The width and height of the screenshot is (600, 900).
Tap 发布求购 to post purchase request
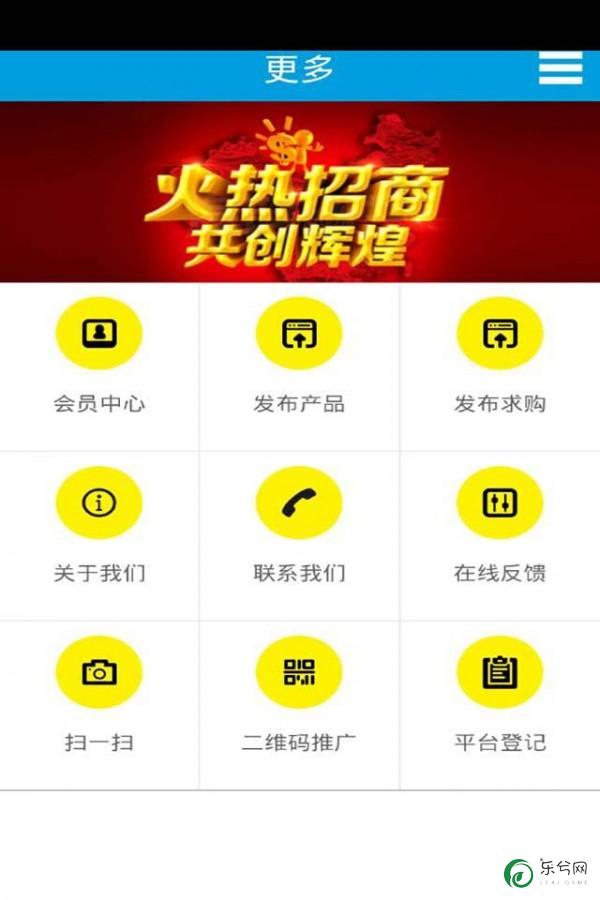pos(500,334)
